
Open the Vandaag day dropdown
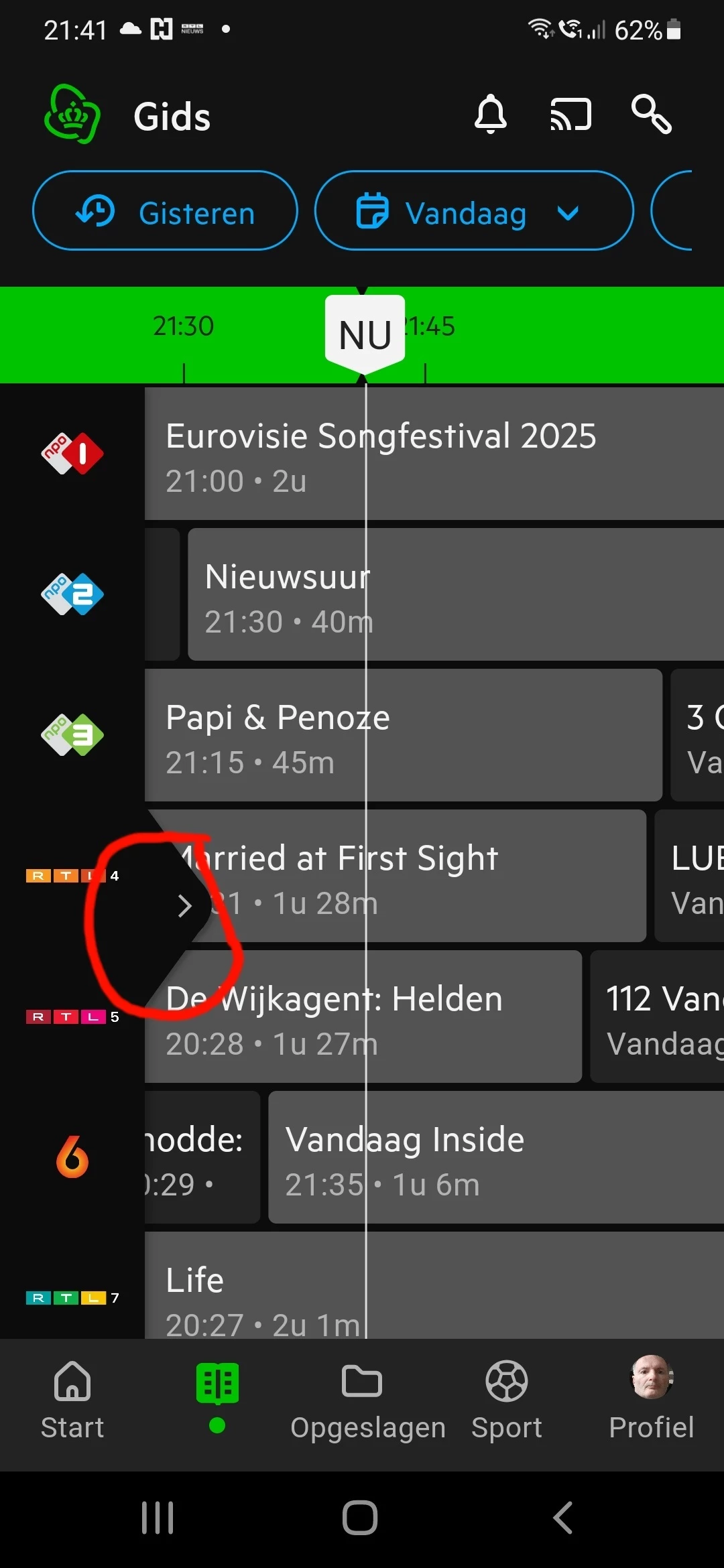click(473, 211)
